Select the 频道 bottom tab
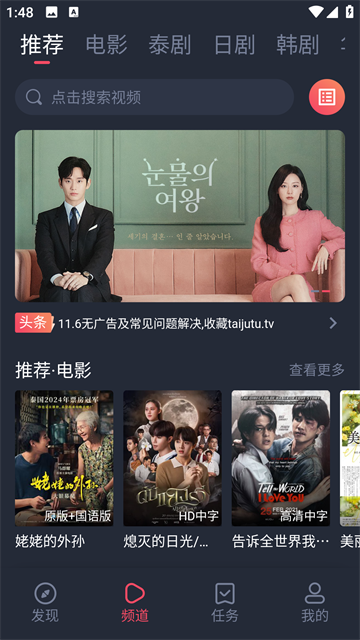360x640 pixels. [135, 602]
